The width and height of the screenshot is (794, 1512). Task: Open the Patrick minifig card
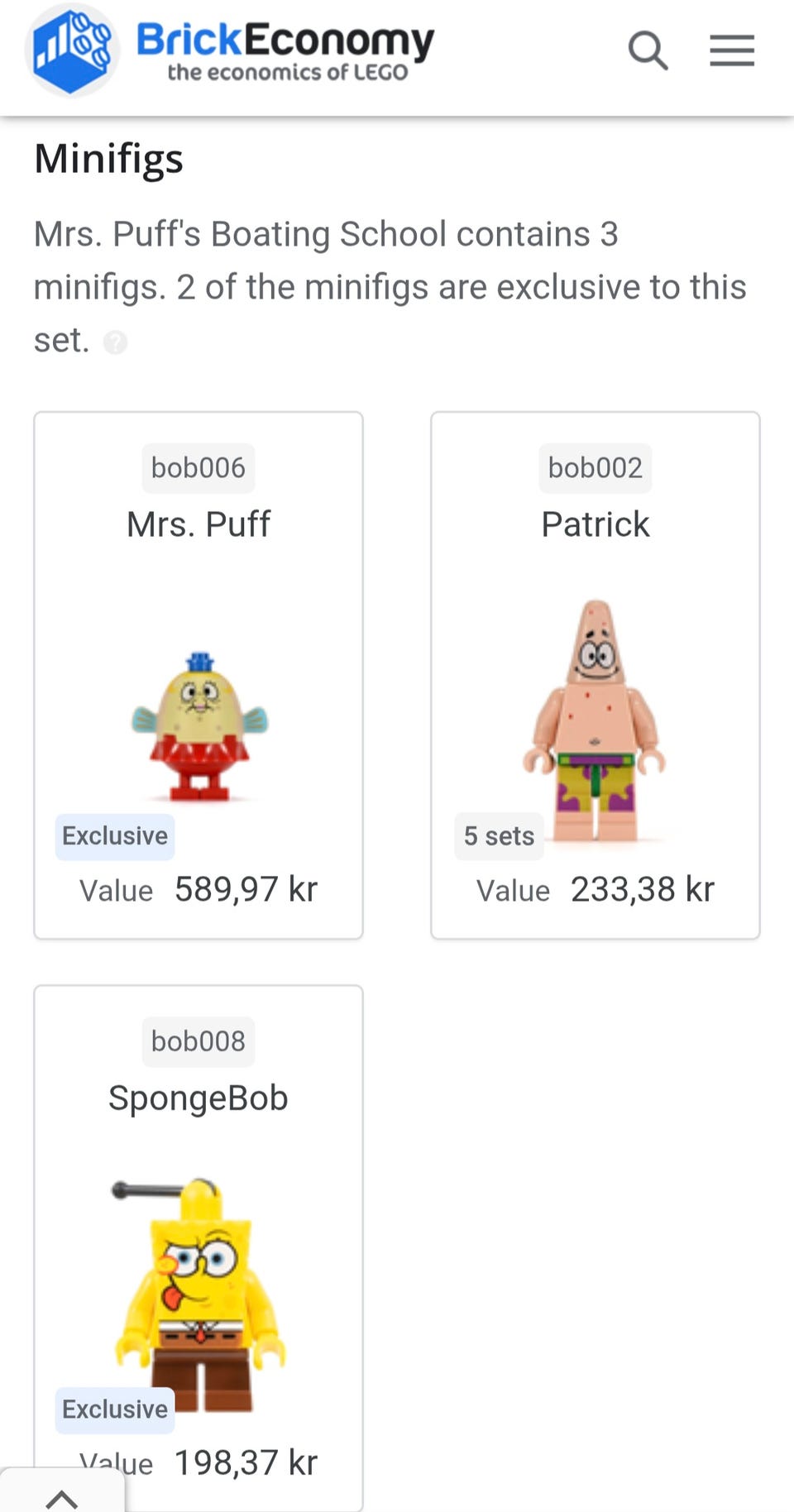595,675
